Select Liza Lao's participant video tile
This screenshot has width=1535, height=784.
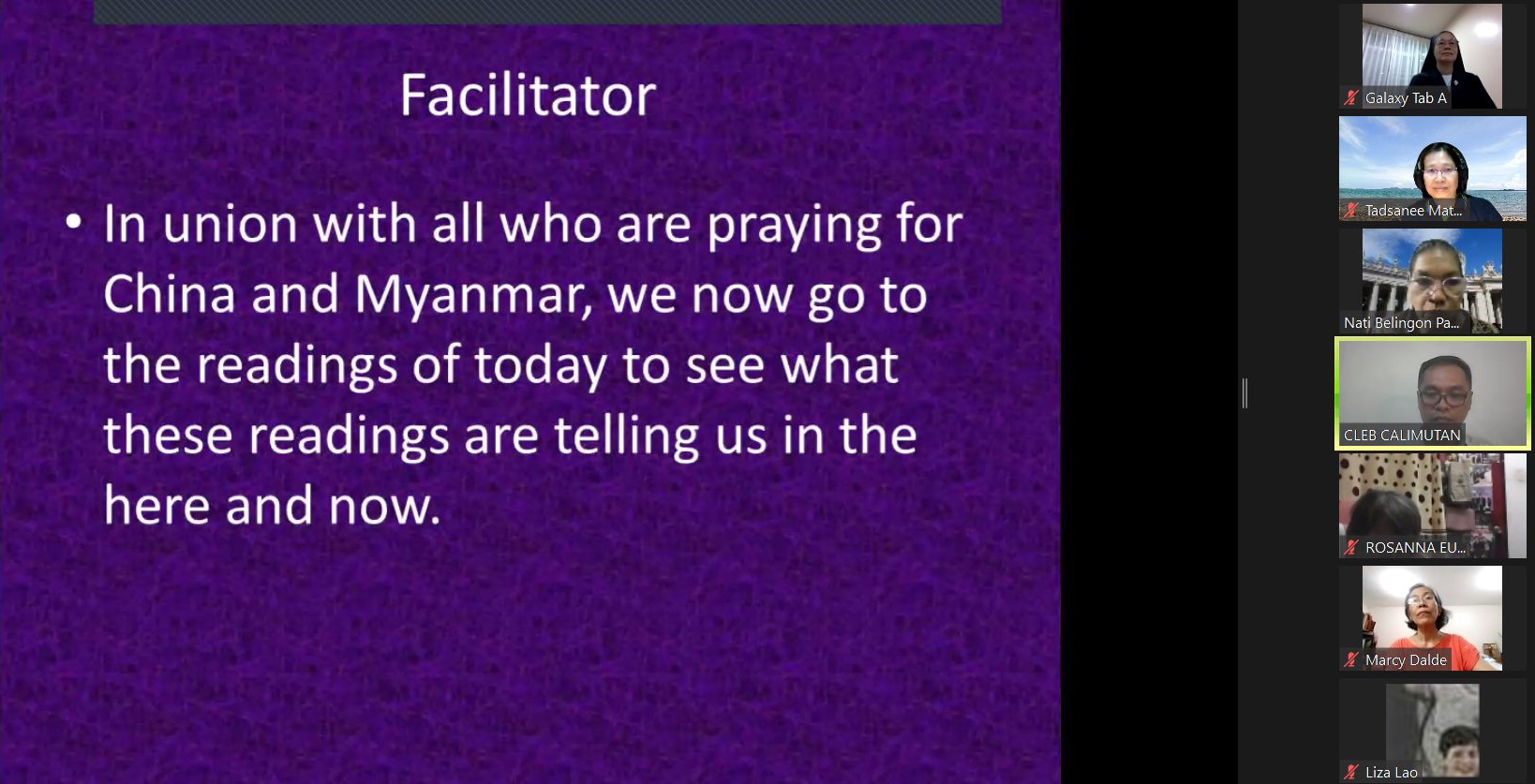pyautogui.click(x=1432, y=731)
